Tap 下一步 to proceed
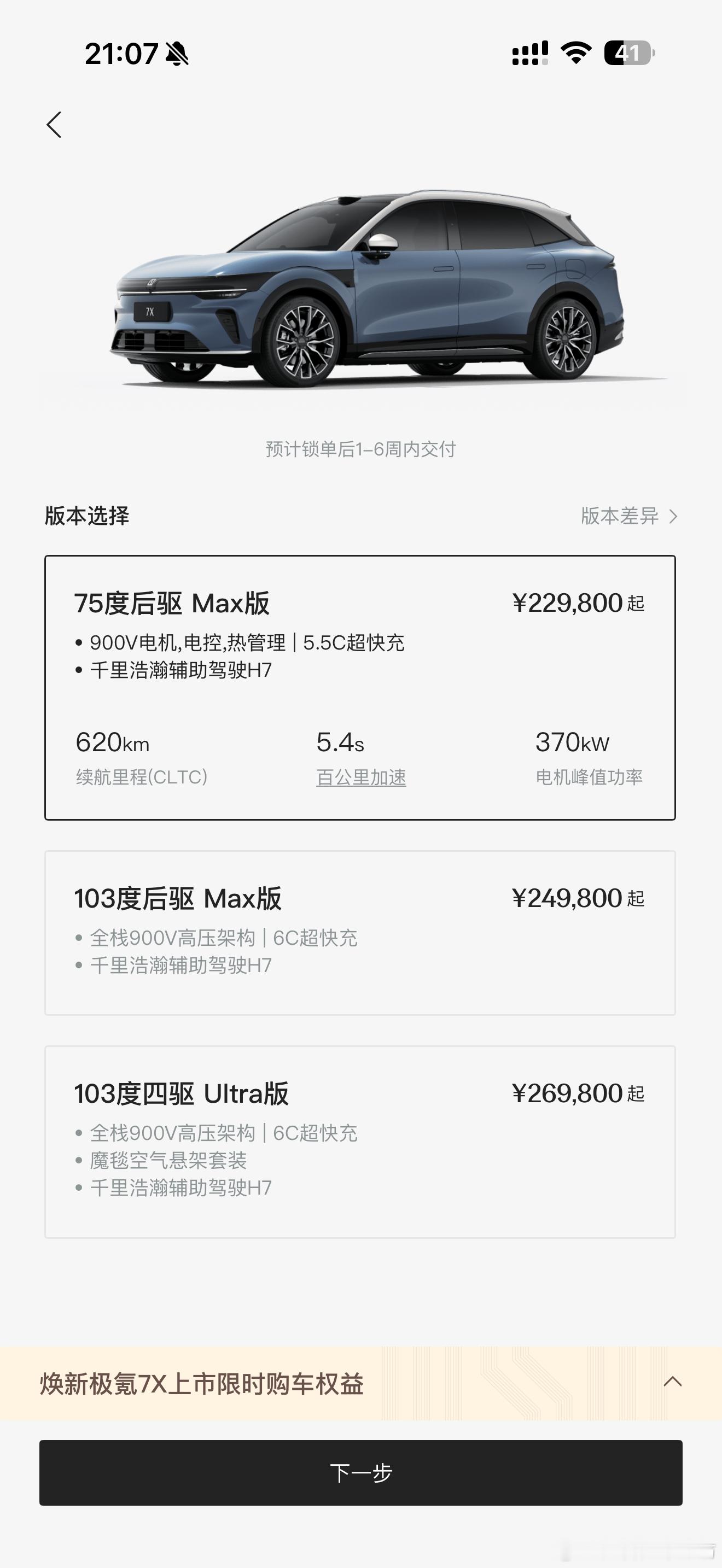 pos(361,1473)
